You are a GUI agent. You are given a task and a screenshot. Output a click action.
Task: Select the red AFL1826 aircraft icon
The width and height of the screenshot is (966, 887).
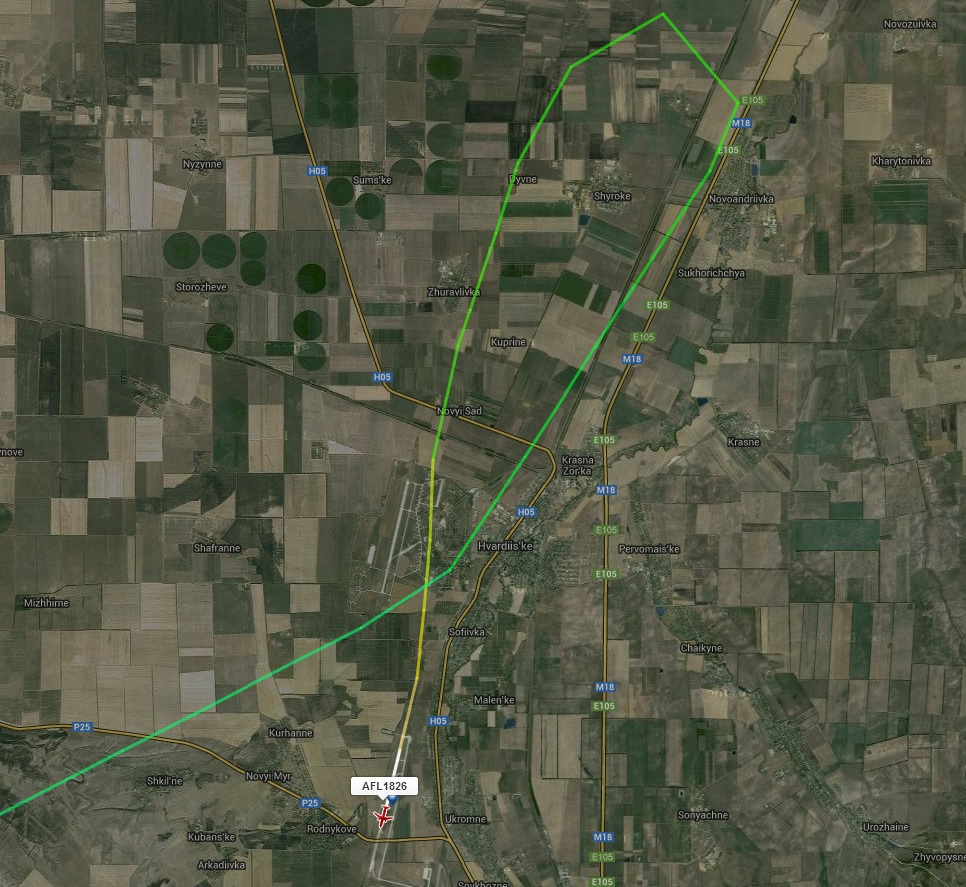click(383, 818)
